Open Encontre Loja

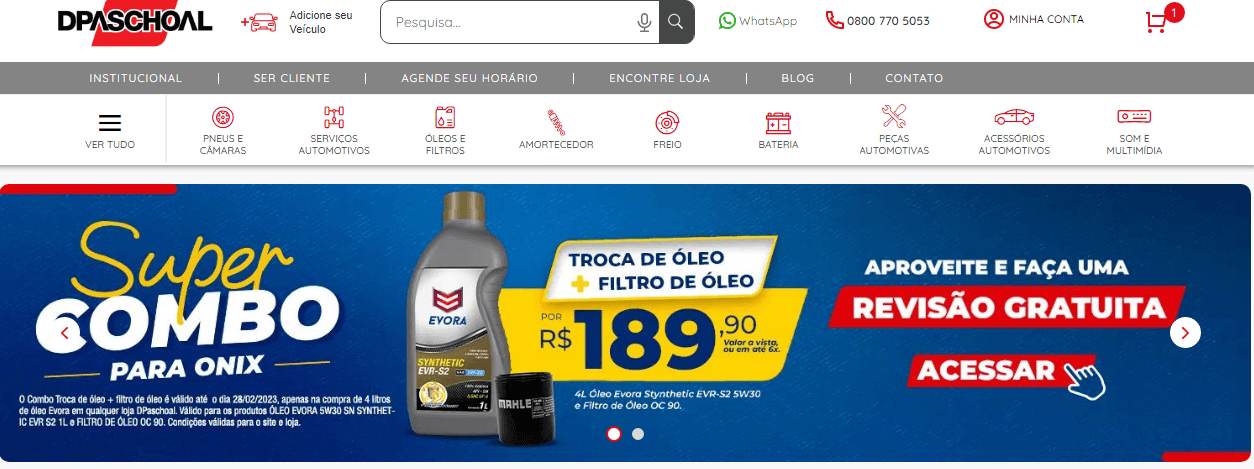pyautogui.click(x=659, y=78)
